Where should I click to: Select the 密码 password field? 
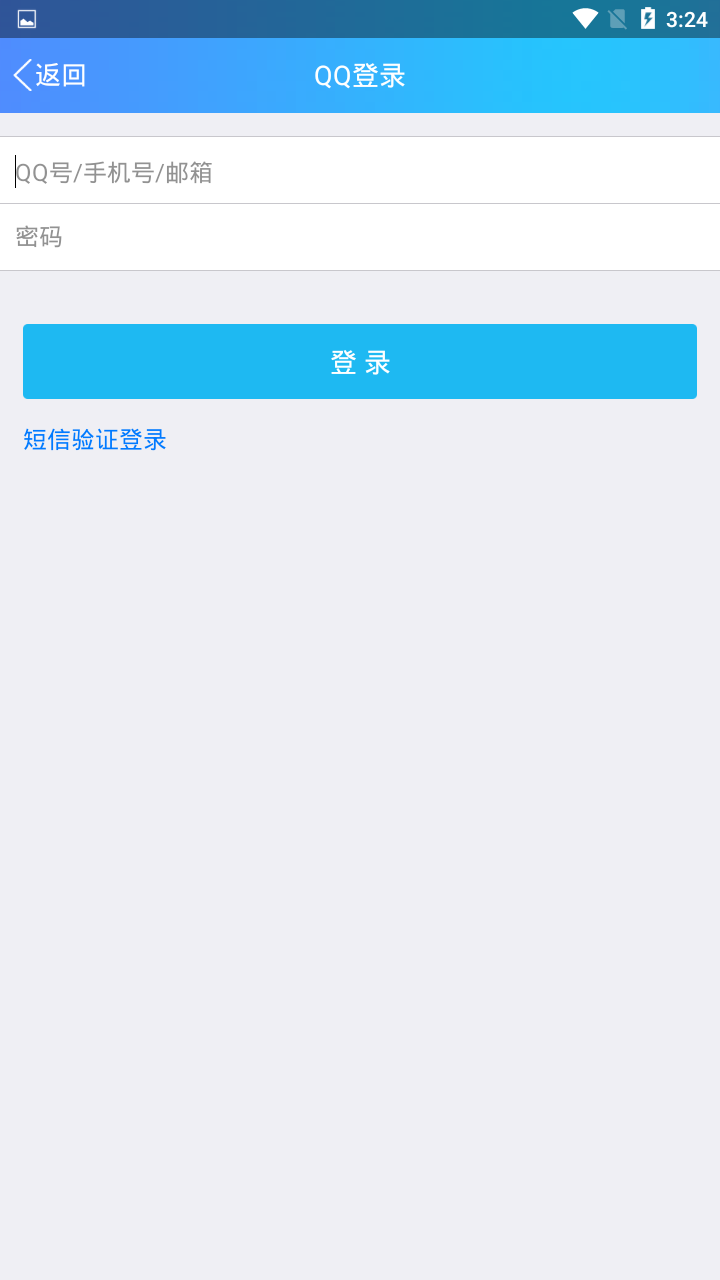pos(360,237)
